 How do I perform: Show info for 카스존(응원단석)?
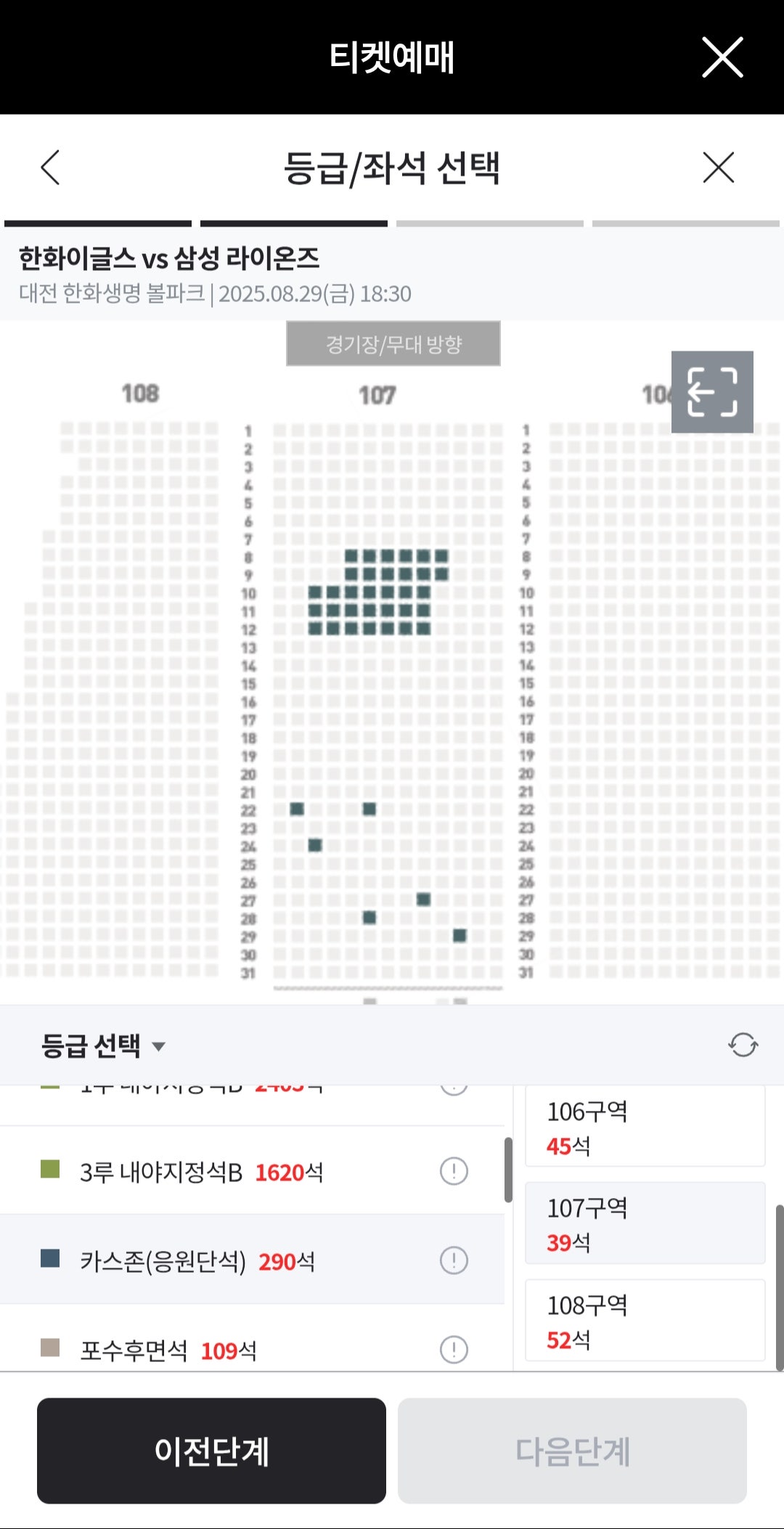[x=454, y=1260]
